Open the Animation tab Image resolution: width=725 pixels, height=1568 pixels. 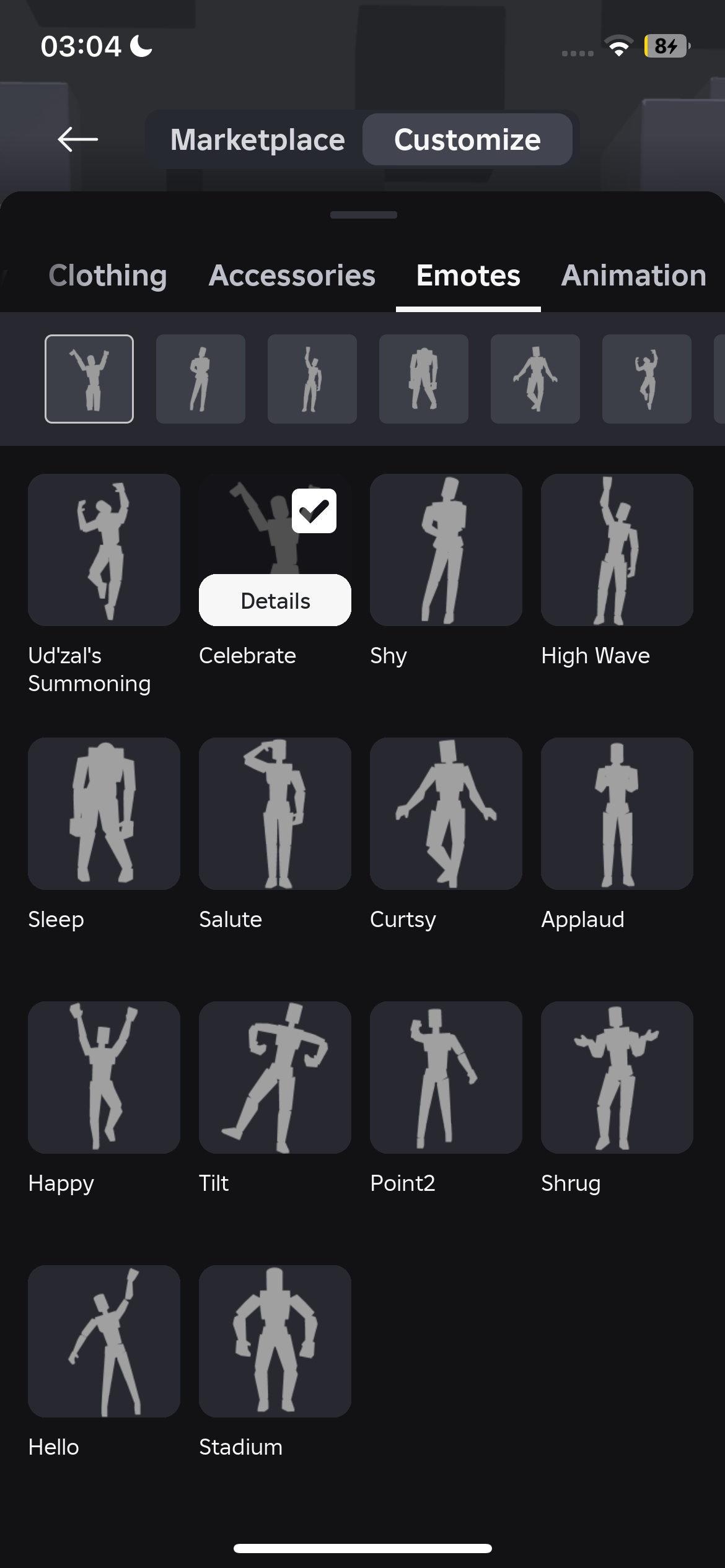634,276
